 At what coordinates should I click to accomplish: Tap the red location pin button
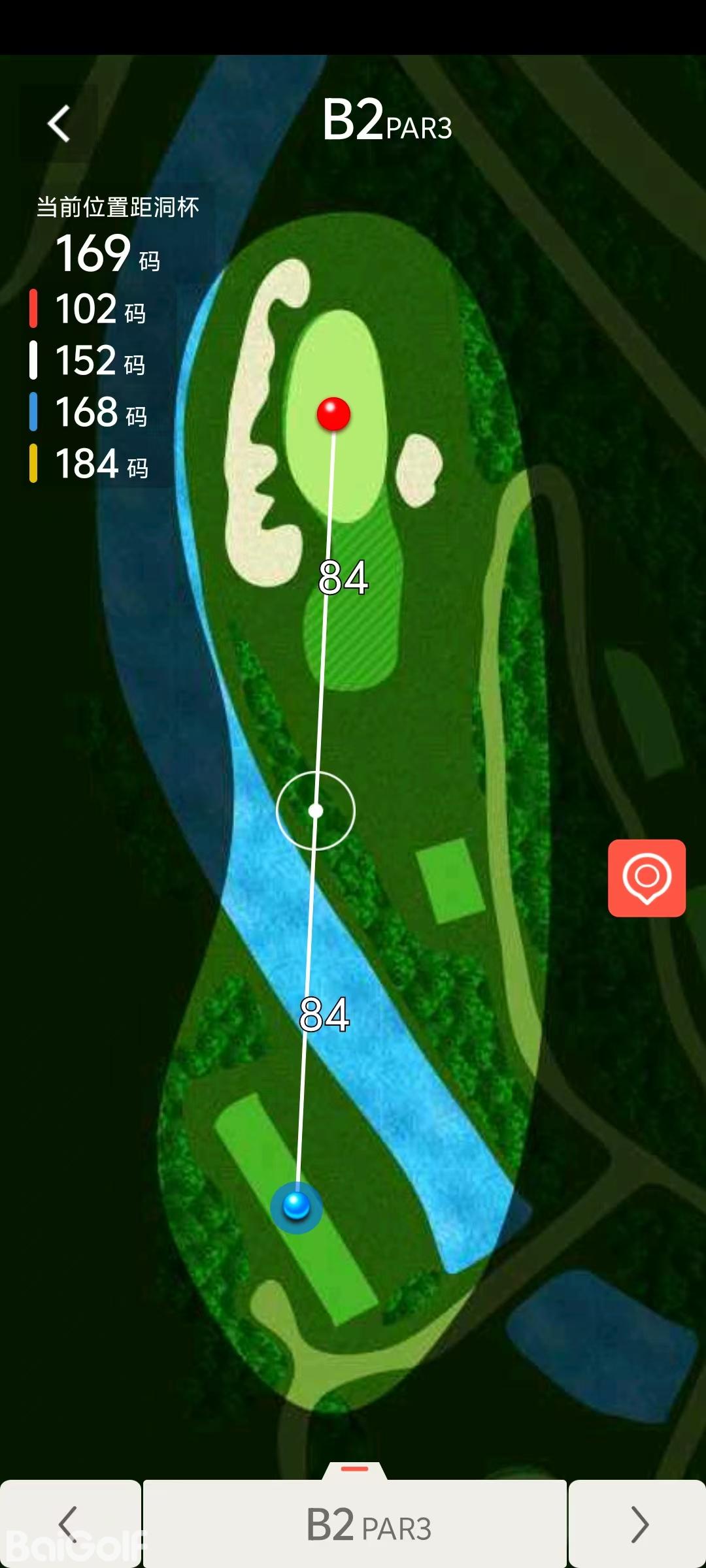(x=647, y=877)
